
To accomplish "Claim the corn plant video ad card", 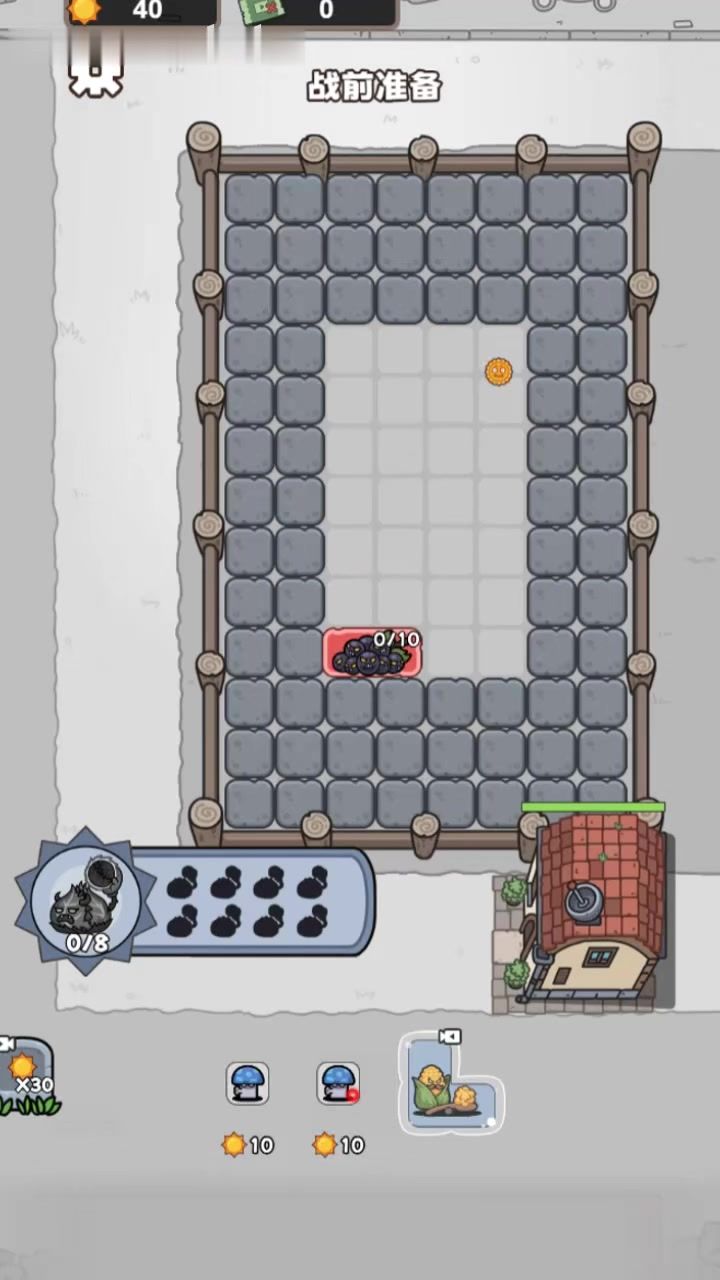I will click(x=450, y=1087).
